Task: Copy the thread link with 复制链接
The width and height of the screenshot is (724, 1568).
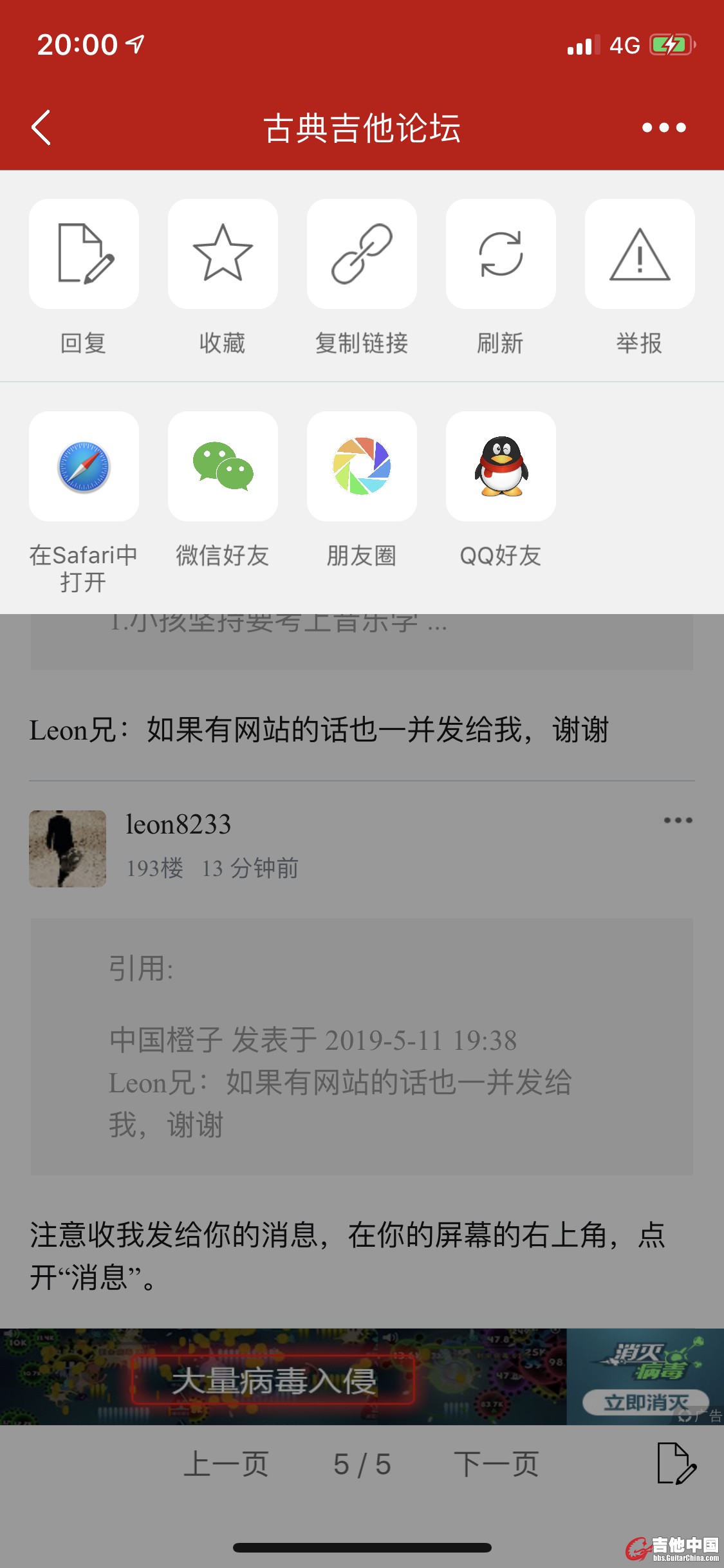Action: (362, 254)
